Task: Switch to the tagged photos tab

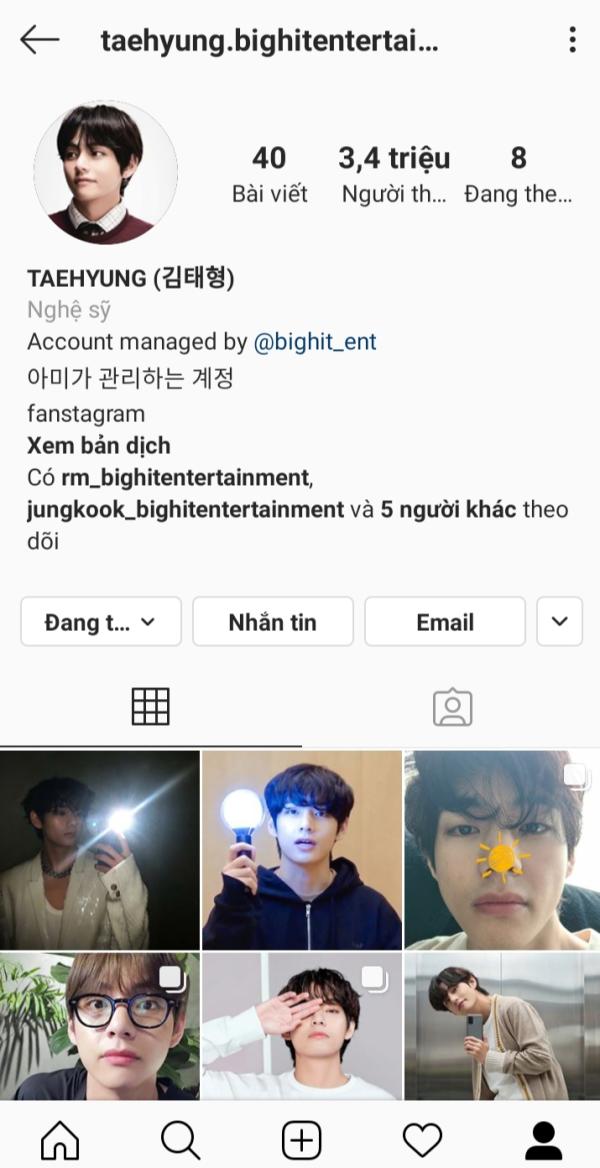Action: (x=452, y=707)
